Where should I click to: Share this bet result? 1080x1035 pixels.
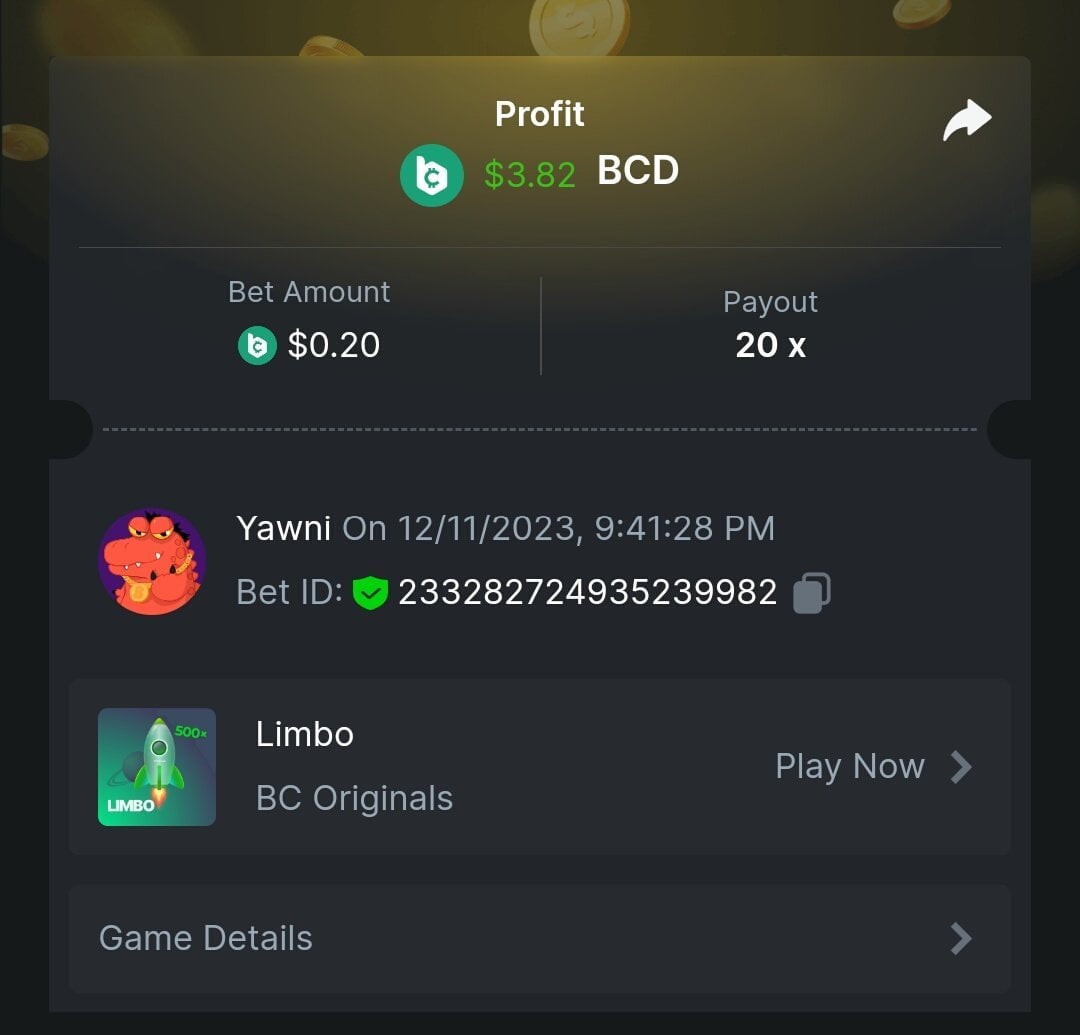966,122
